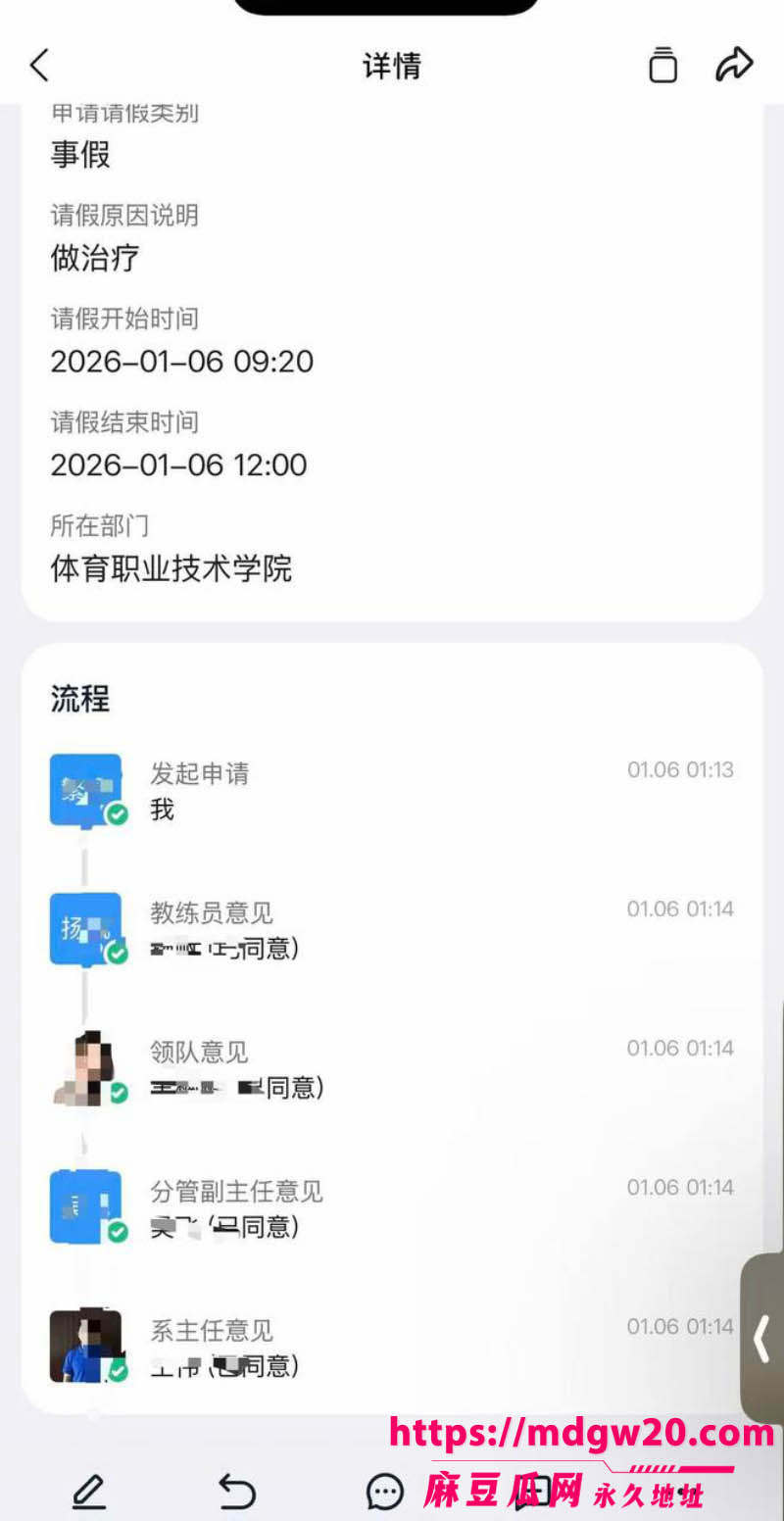Tap the stacked-cards icon in the header
This screenshot has height=1521, width=784.
click(x=663, y=65)
